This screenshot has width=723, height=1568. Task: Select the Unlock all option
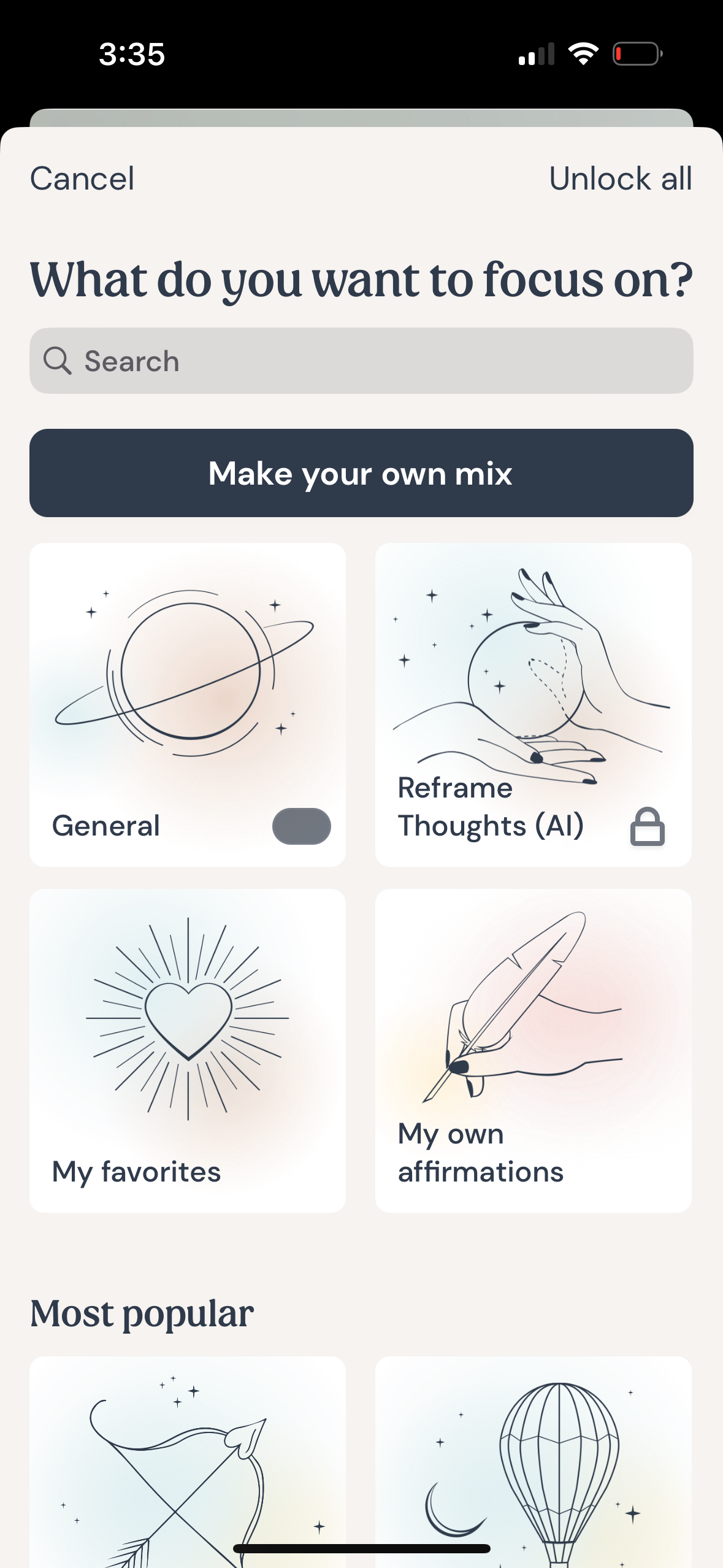click(621, 179)
